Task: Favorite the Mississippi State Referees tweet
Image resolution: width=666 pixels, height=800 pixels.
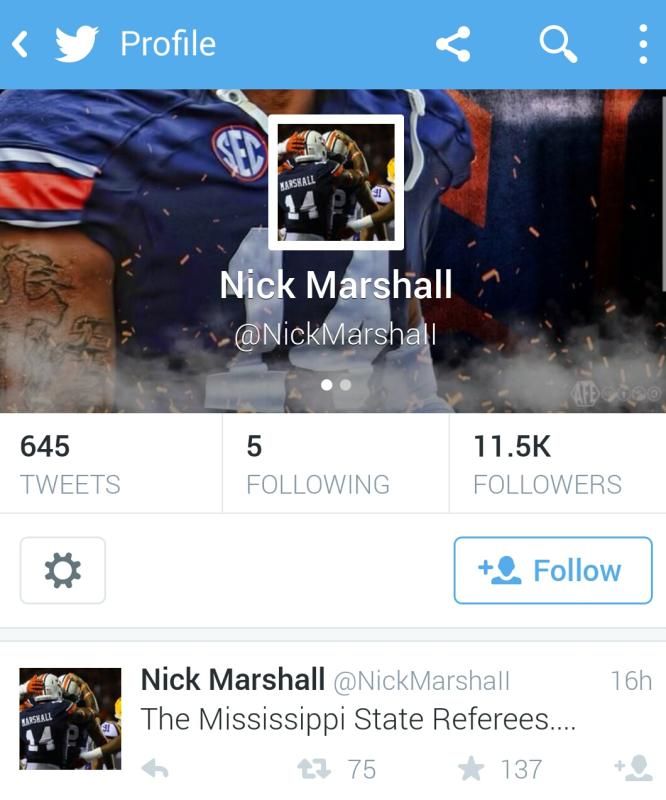Action: [x=471, y=768]
